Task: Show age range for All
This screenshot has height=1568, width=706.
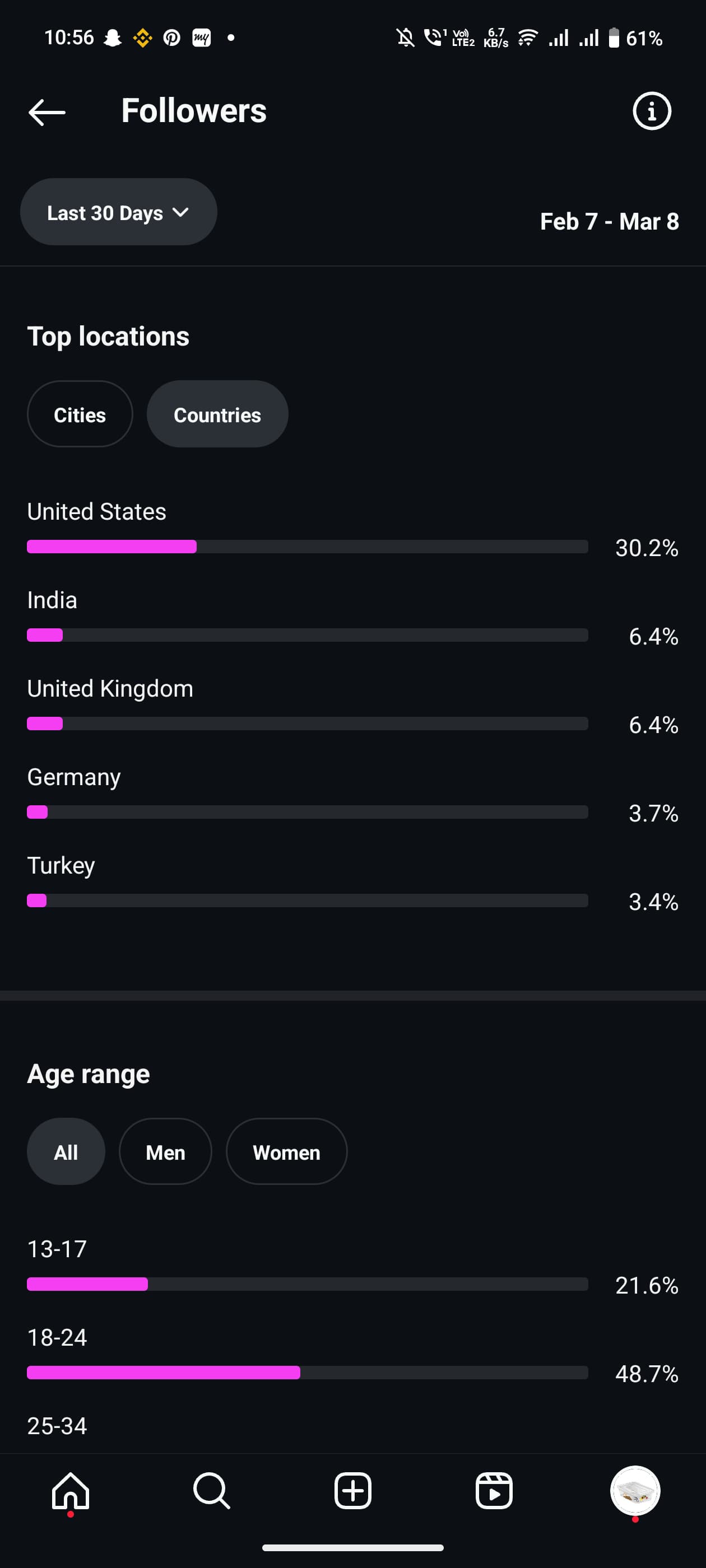Action: 66,1152
